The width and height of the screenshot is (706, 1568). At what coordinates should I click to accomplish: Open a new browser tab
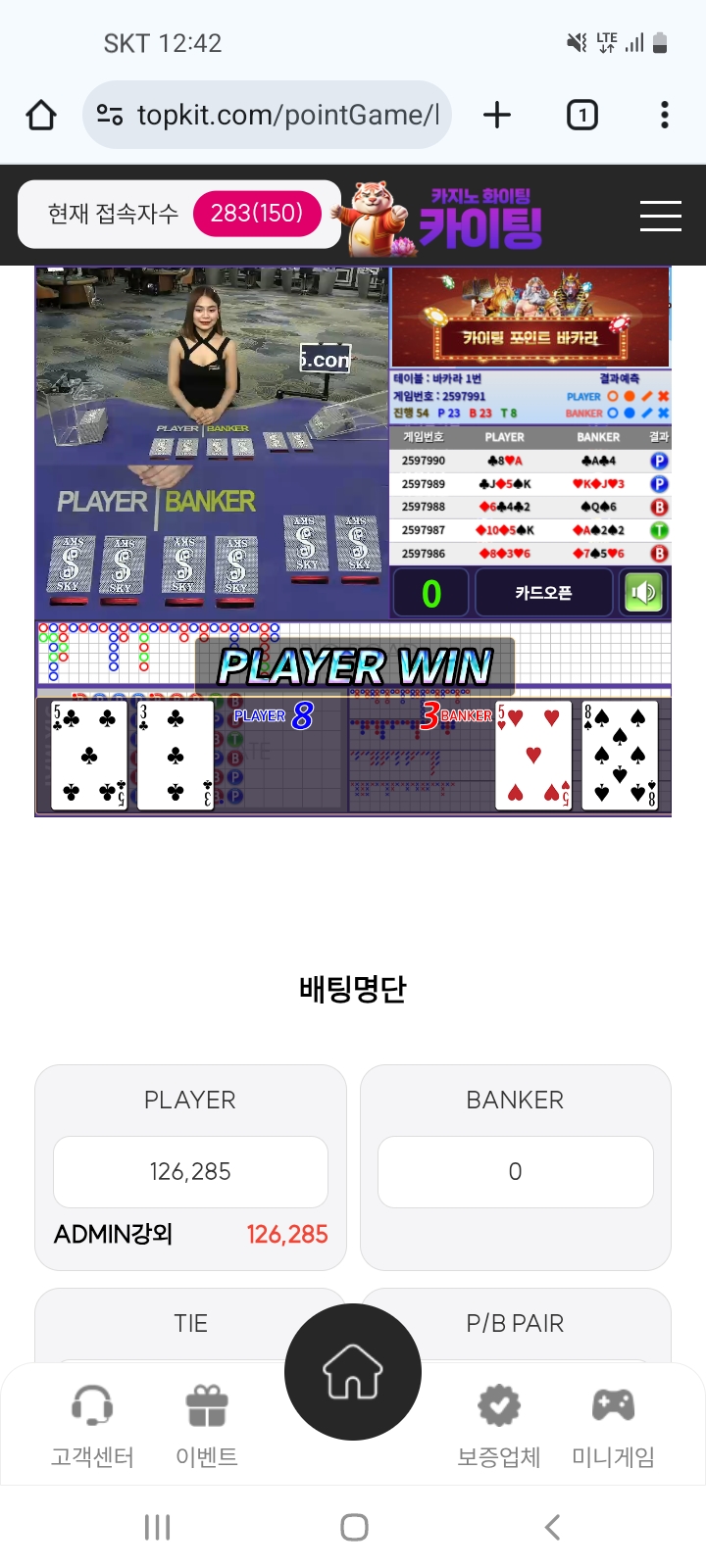click(497, 116)
